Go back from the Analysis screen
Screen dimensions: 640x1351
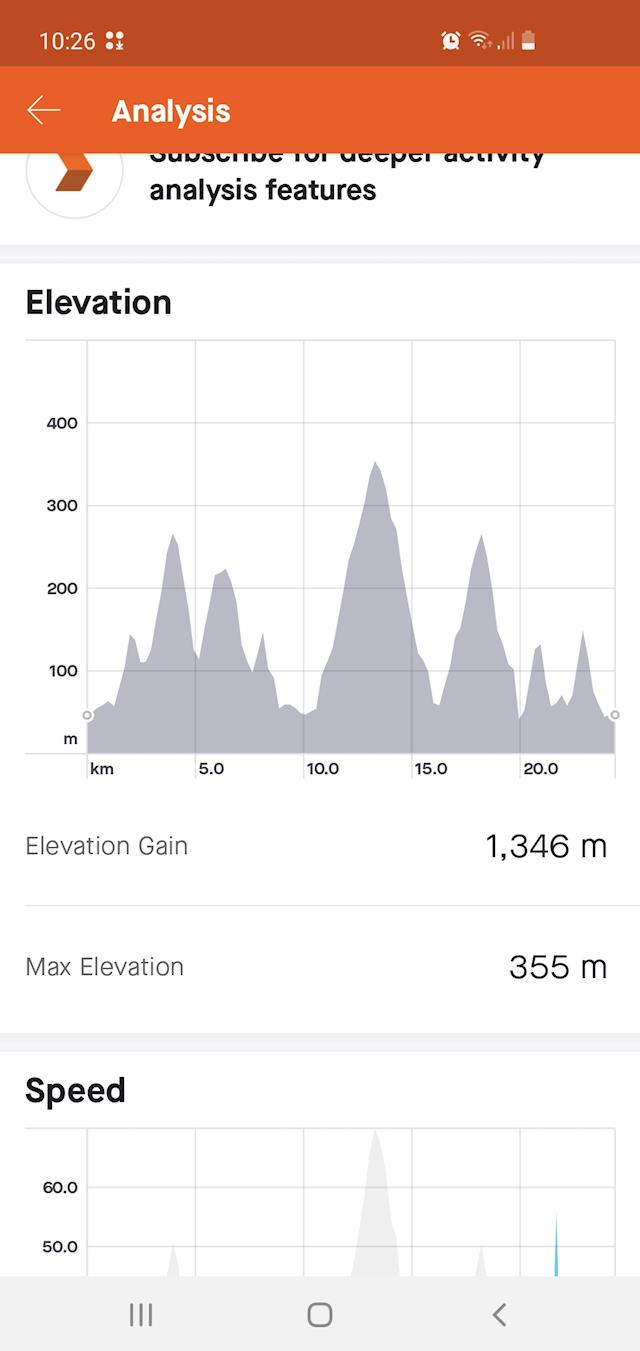pyautogui.click(x=44, y=110)
